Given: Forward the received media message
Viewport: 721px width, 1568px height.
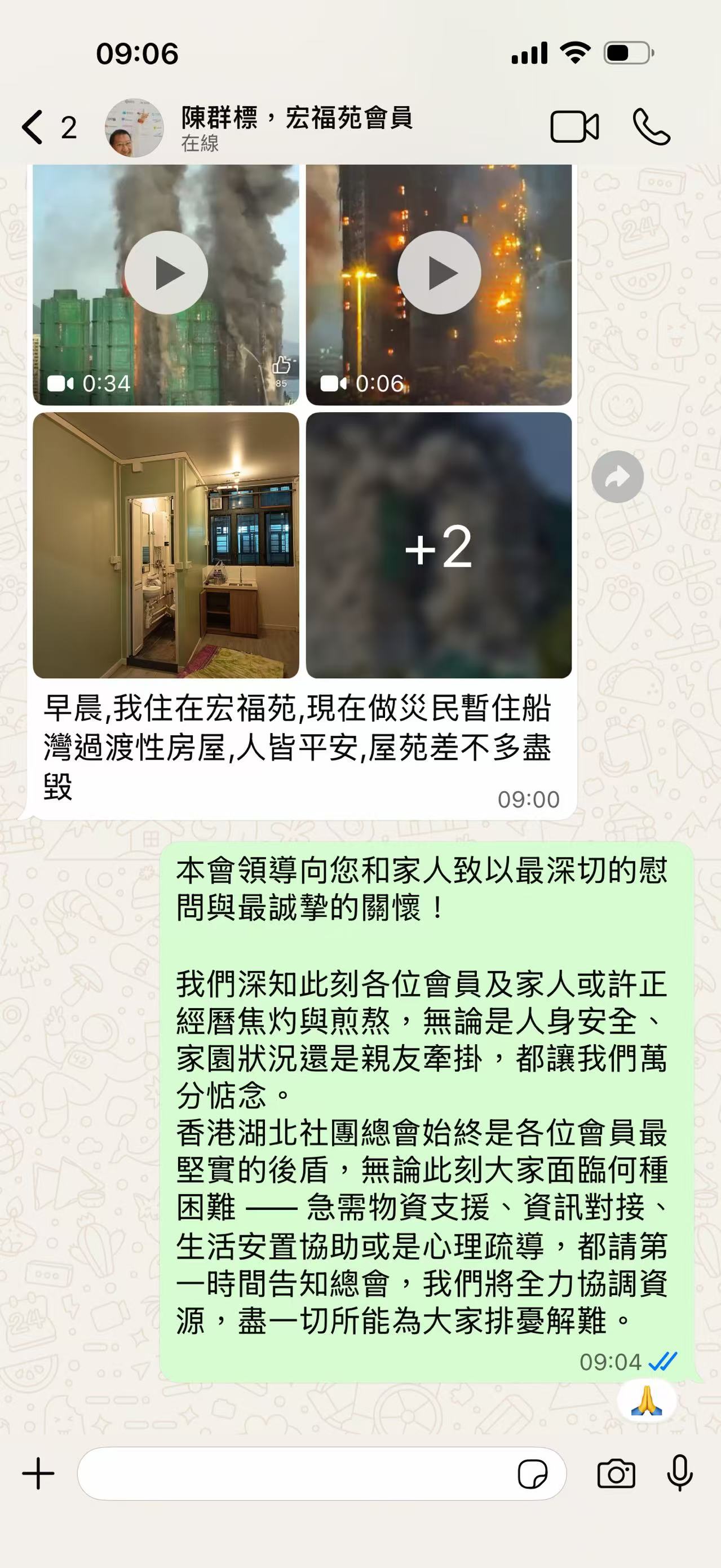Looking at the screenshot, I should click(617, 476).
